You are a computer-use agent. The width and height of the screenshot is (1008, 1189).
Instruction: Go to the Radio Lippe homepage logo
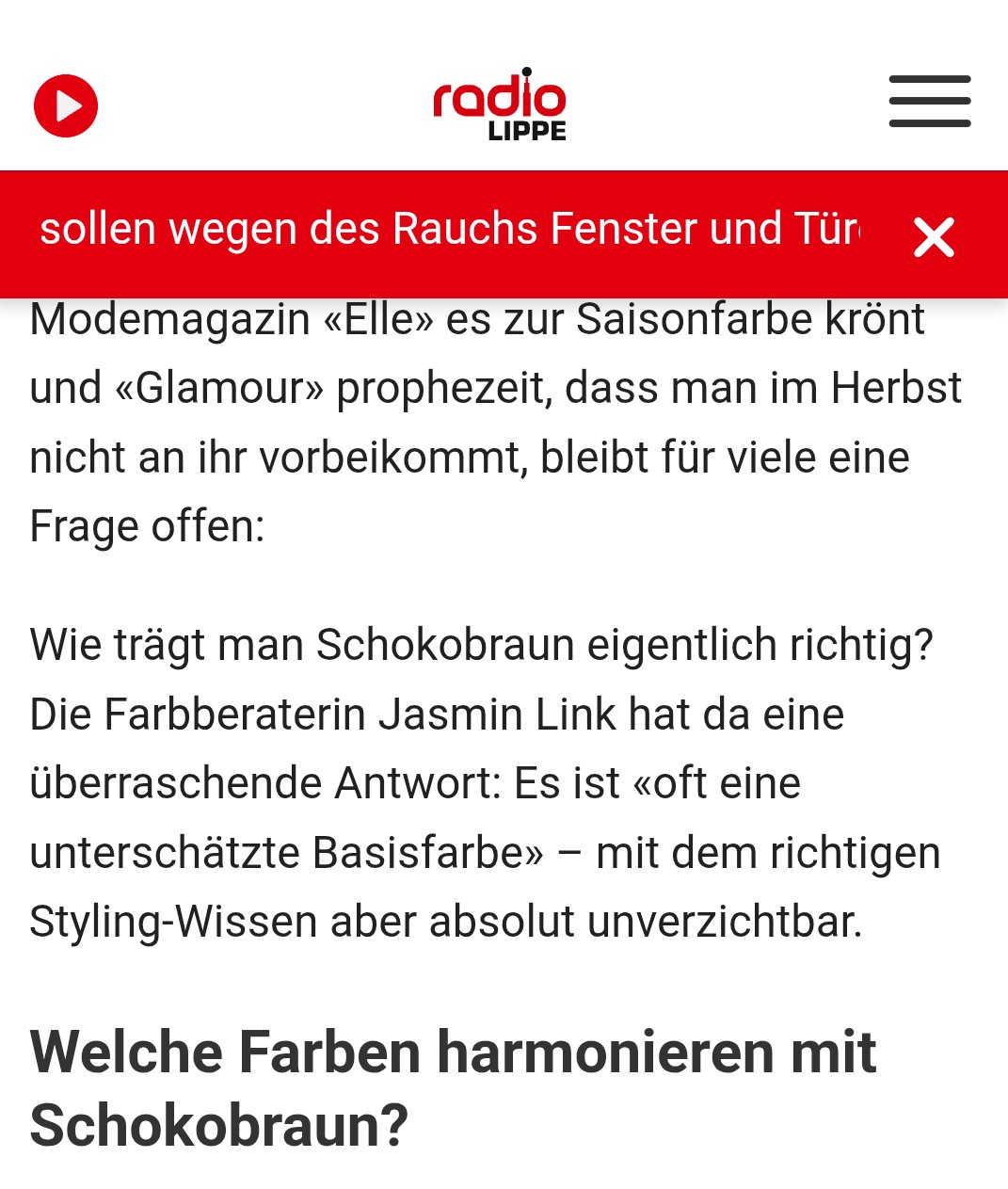tap(500, 105)
